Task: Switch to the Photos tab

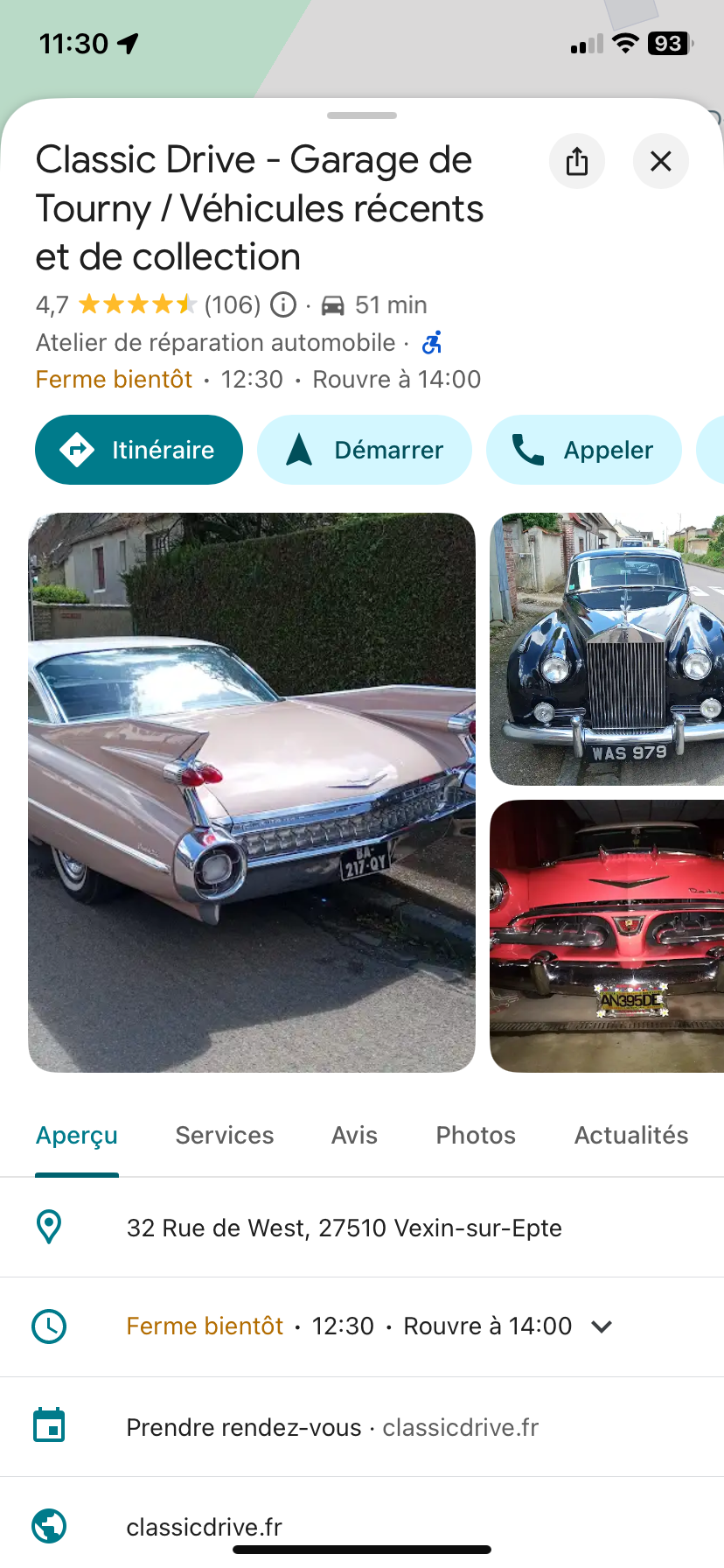Action: [476, 1135]
